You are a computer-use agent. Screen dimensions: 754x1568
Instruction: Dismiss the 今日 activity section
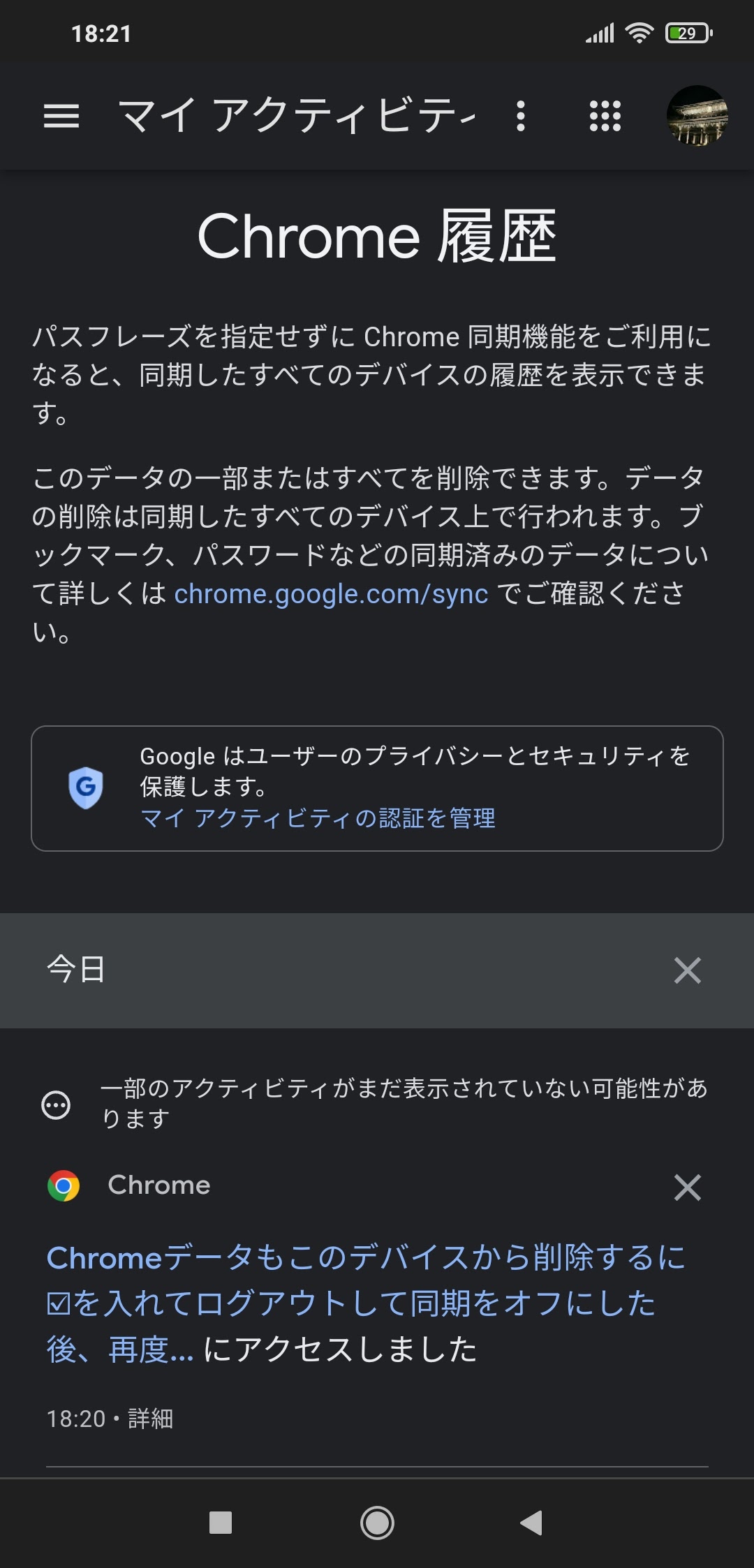pos(687,970)
